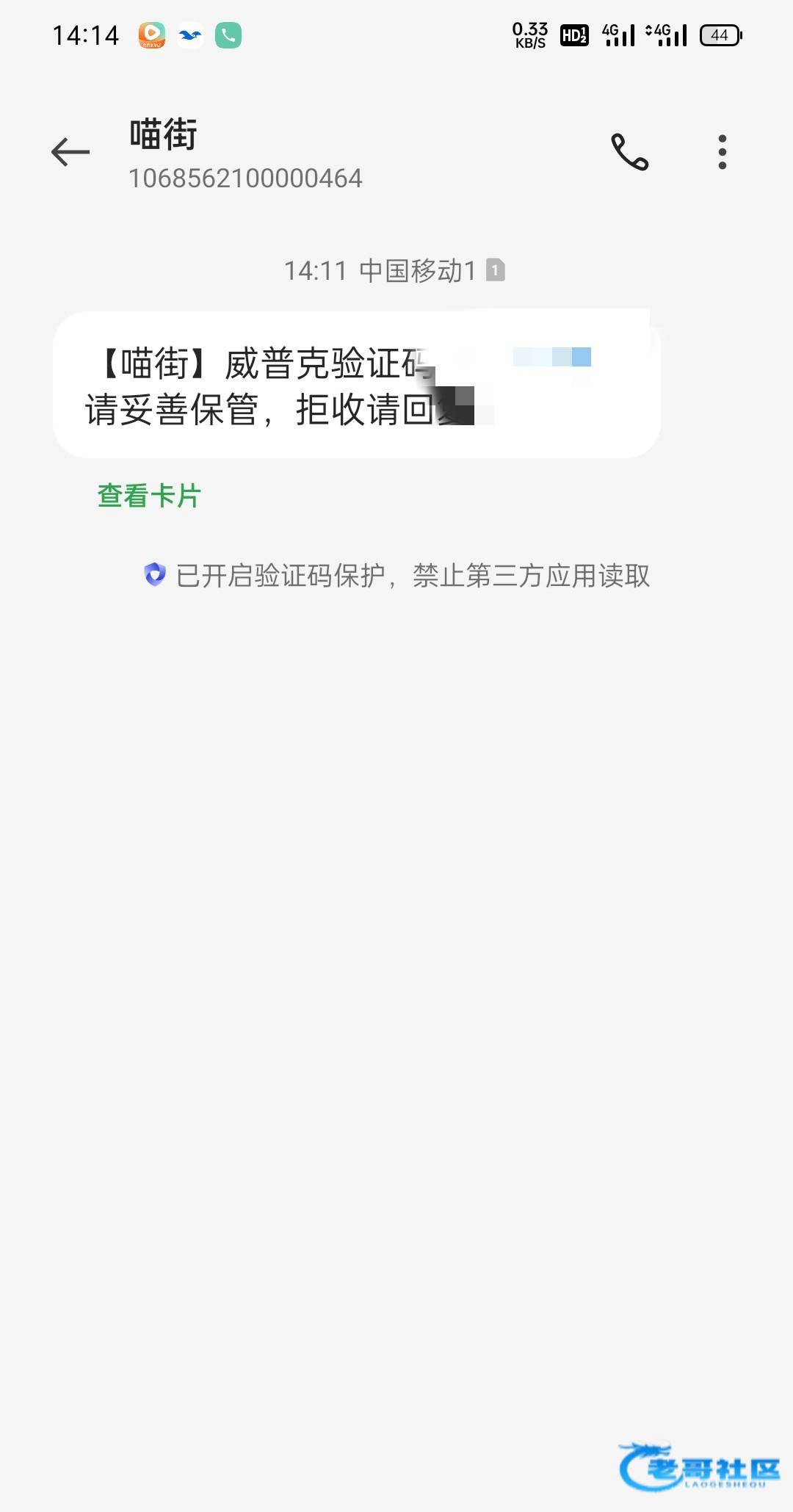Call the 喵街 sender number
This screenshot has width=793, height=1512.
tap(630, 152)
